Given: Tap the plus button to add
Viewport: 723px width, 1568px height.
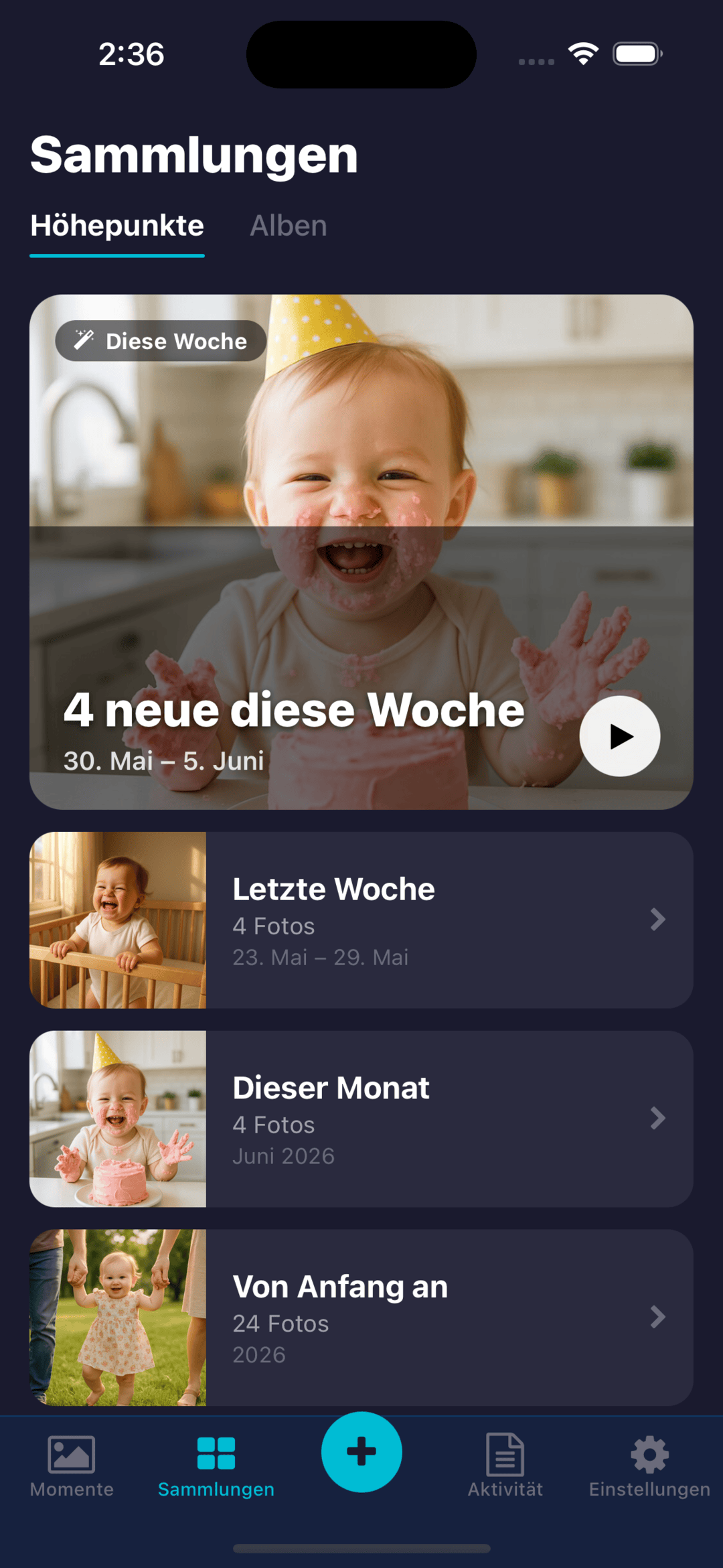Looking at the screenshot, I should (361, 1452).
